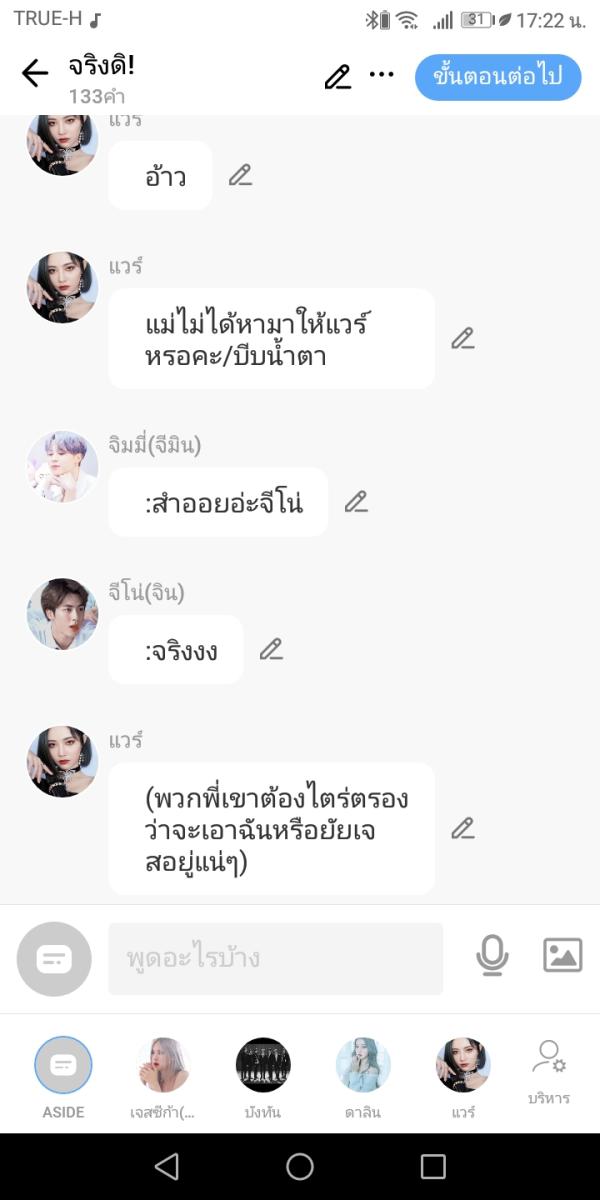Edit the พวกพี่เขาต้องไตร่ตรอง message
The image size is (600, 1200).
462,828
